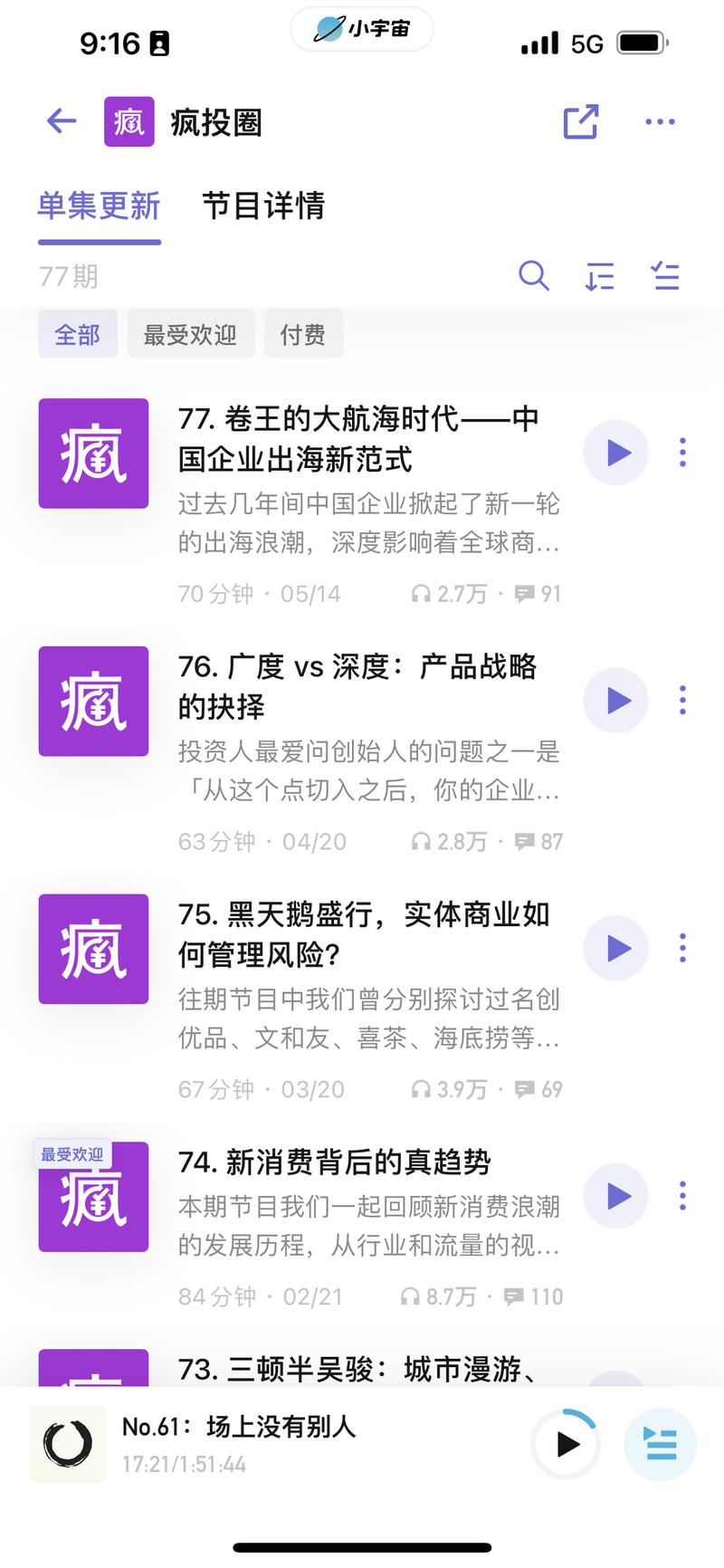Tap the share icon at top right
Viewport: 724px width, 1568px height.
(580, 121)
